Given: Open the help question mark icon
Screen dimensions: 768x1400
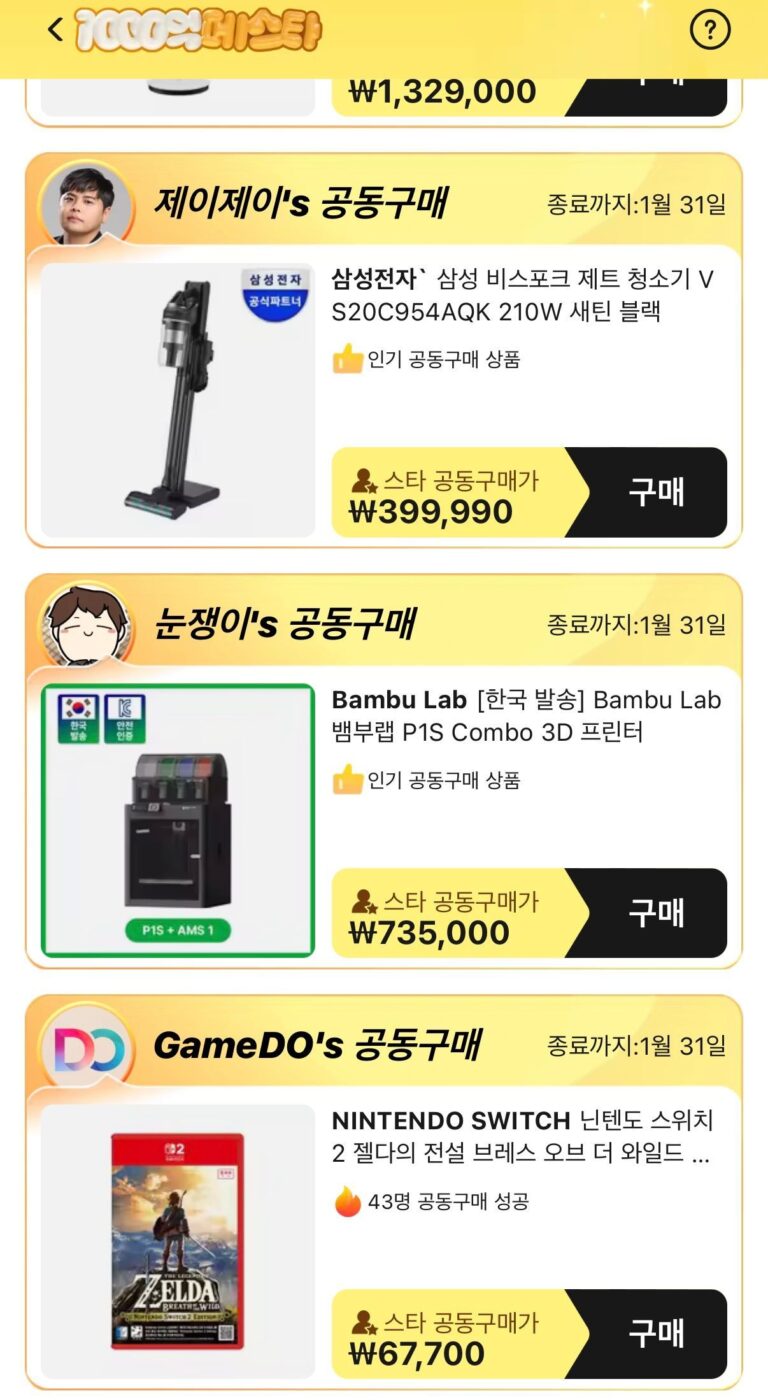Looking at the screenshot, I should 710,31.
